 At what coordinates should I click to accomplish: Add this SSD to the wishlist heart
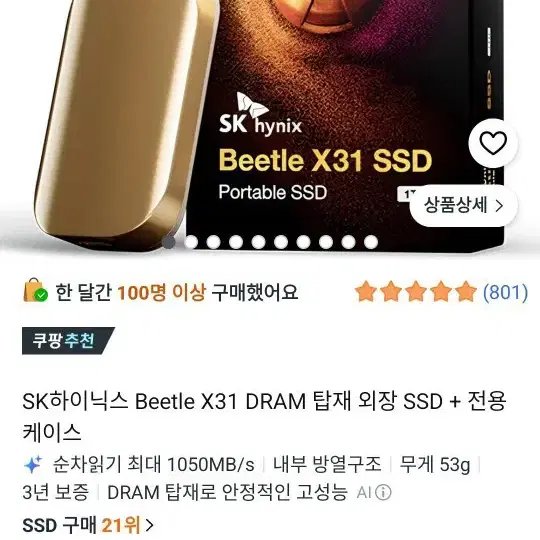coord(493,143)
